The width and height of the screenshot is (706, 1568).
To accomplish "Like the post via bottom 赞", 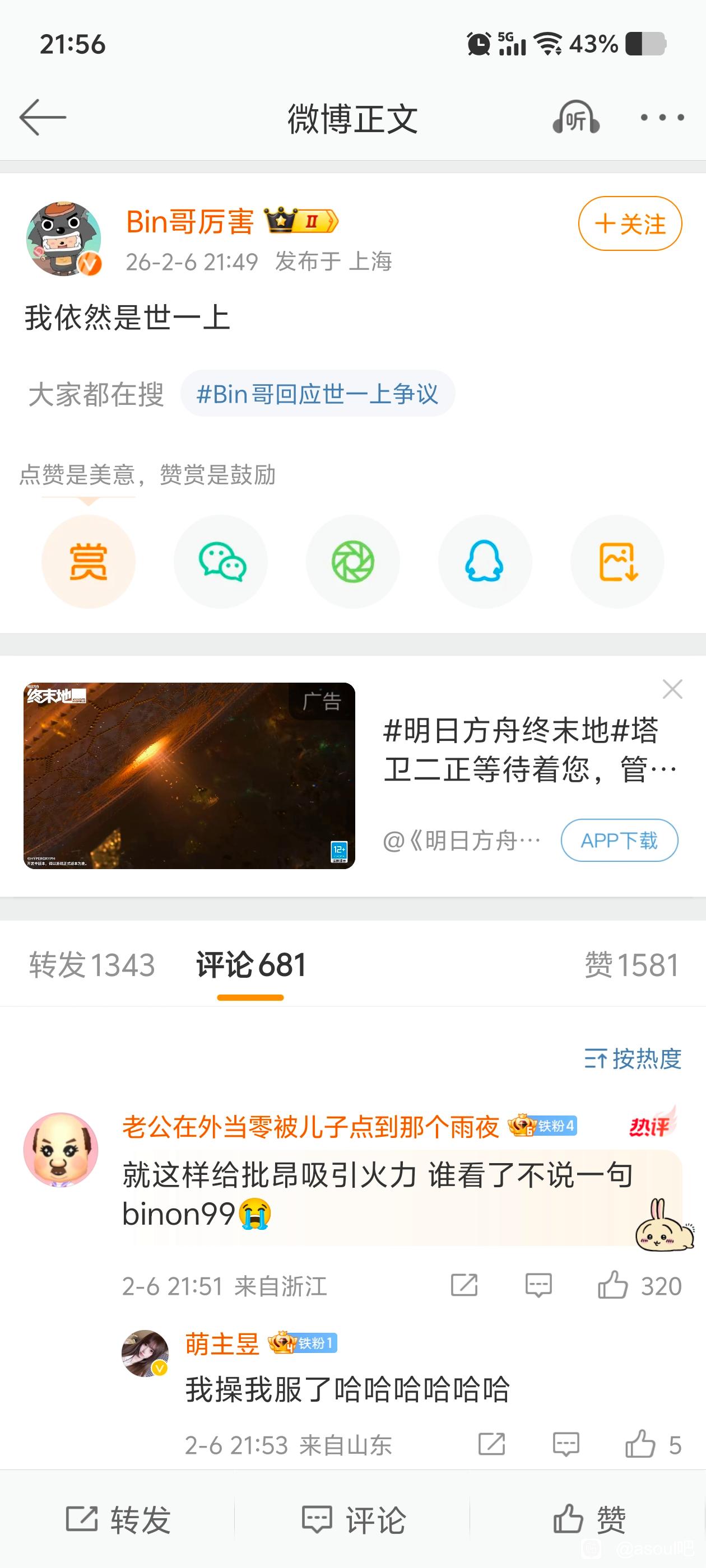I will tap(588, 1520).
